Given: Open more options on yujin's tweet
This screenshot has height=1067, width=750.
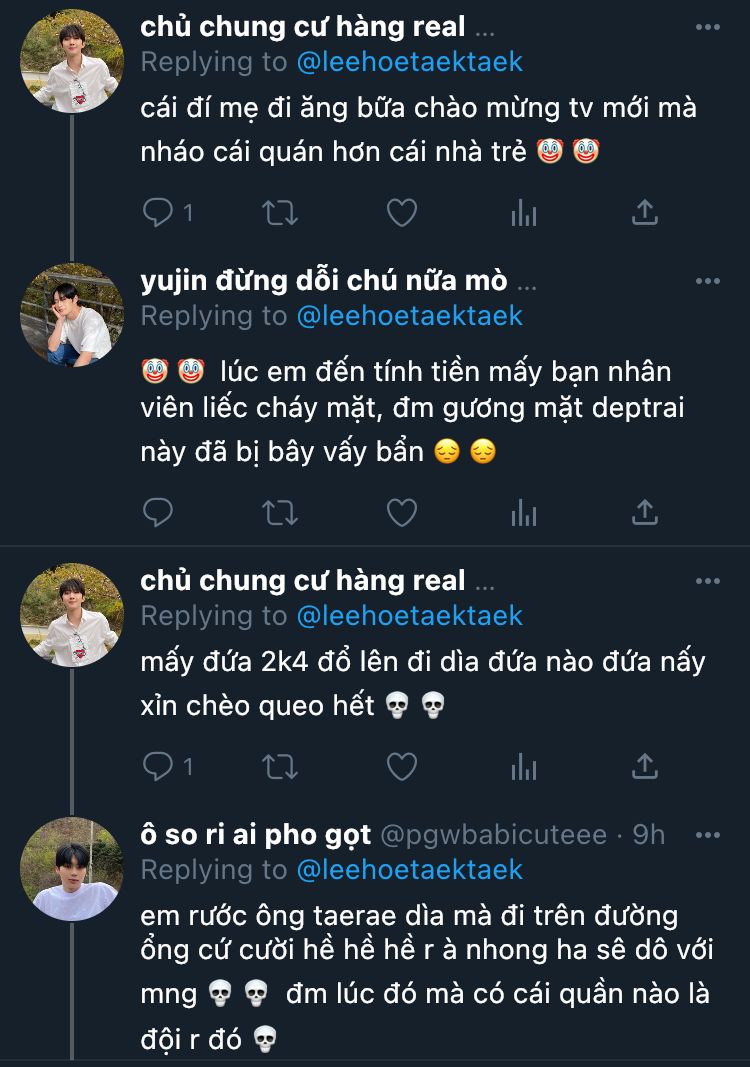Looking at the screenshot, I should click(x=708, y=282).
